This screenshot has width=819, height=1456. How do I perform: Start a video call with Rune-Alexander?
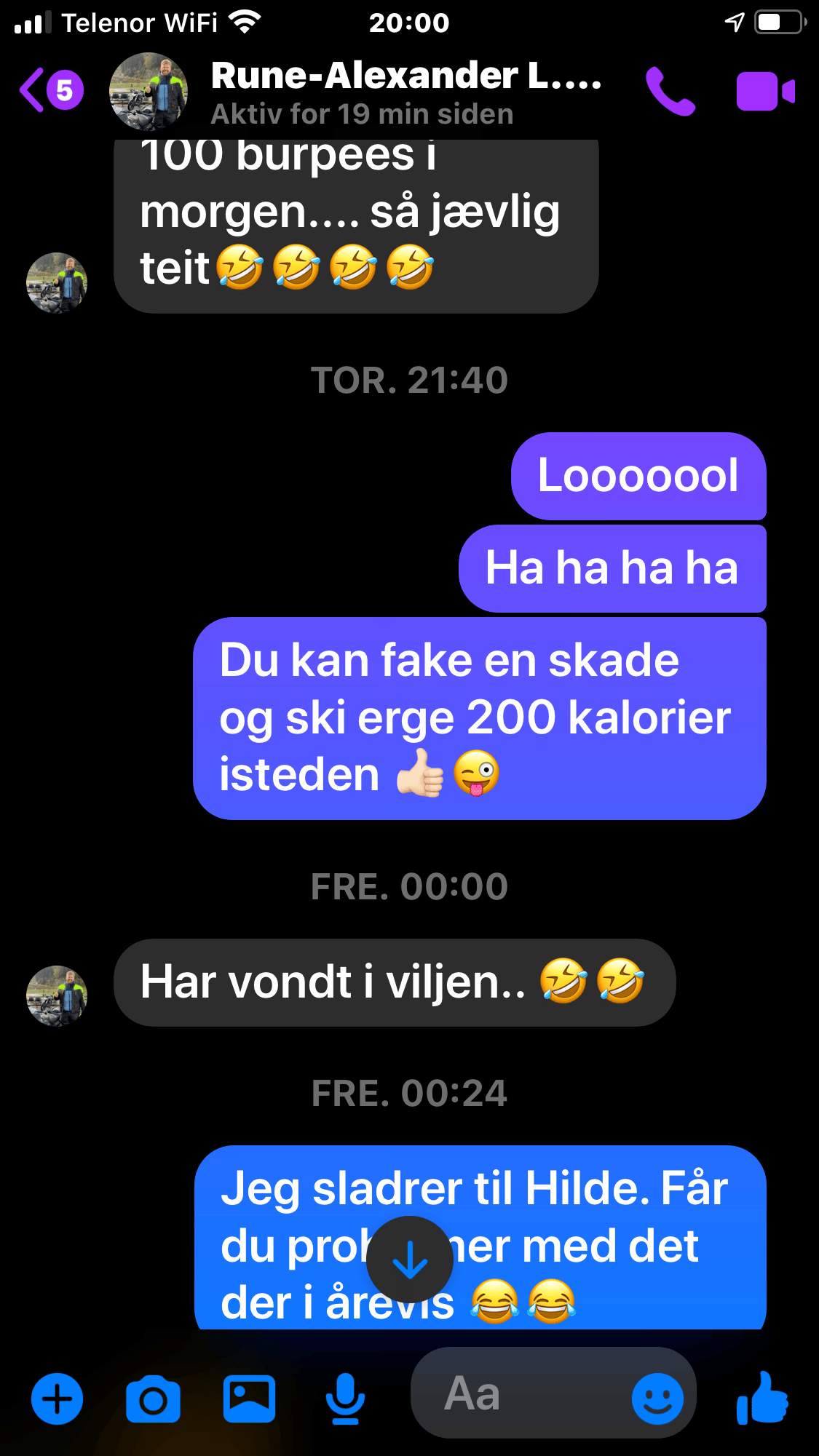click(764, 92)
